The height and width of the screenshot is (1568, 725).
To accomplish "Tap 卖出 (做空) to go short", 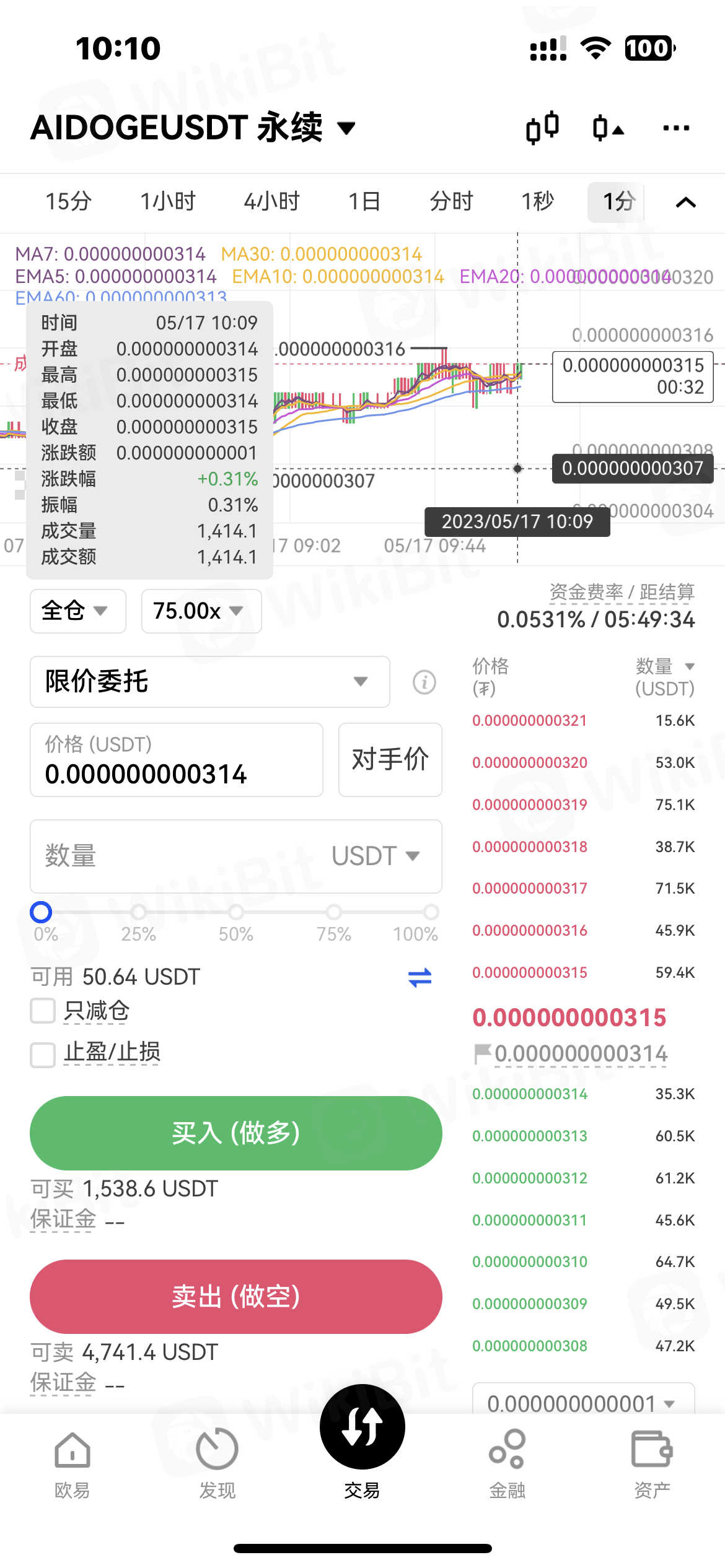I will (x=235, y=1297).
